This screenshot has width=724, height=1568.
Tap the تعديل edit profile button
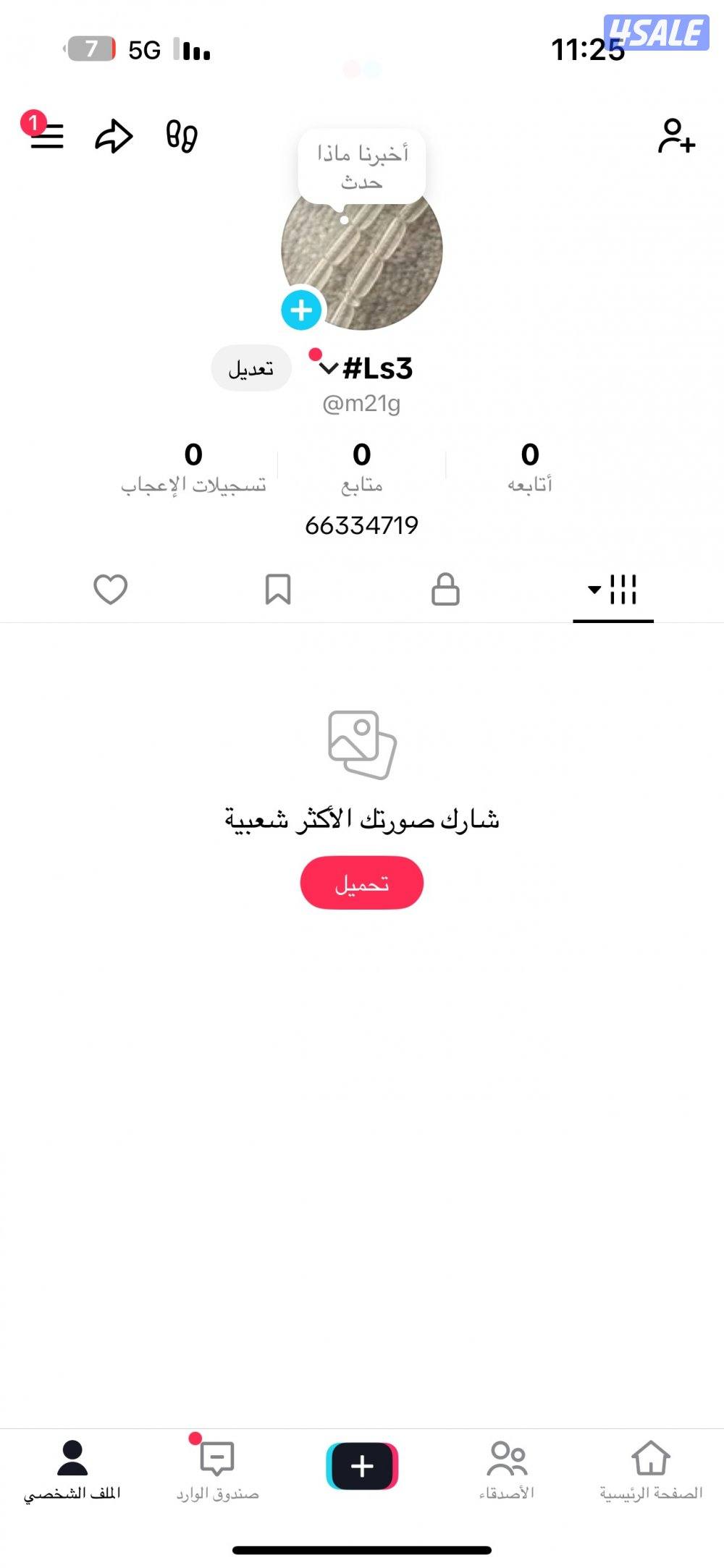pyautogui.click(x=251, y=368)
